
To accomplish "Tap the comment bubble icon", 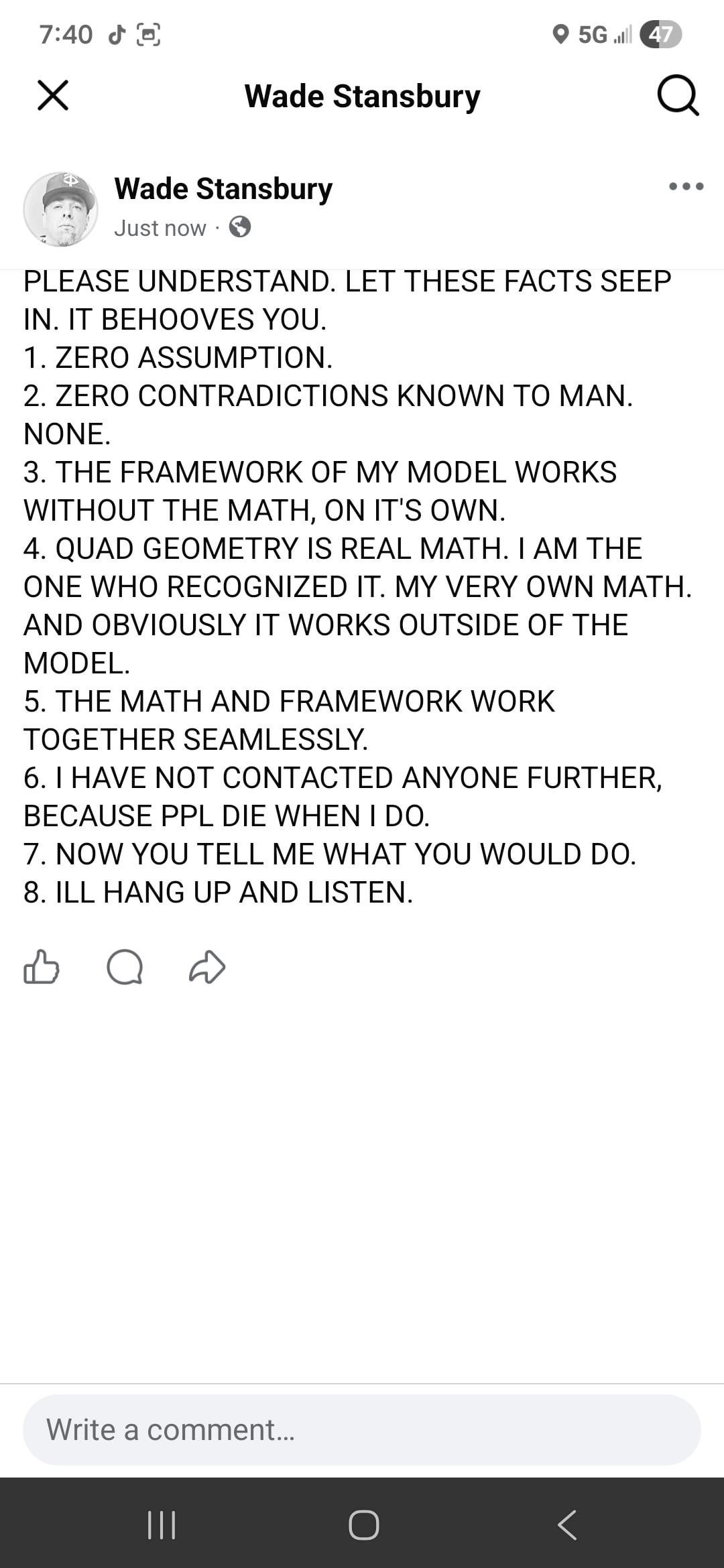I will point(125,967).
